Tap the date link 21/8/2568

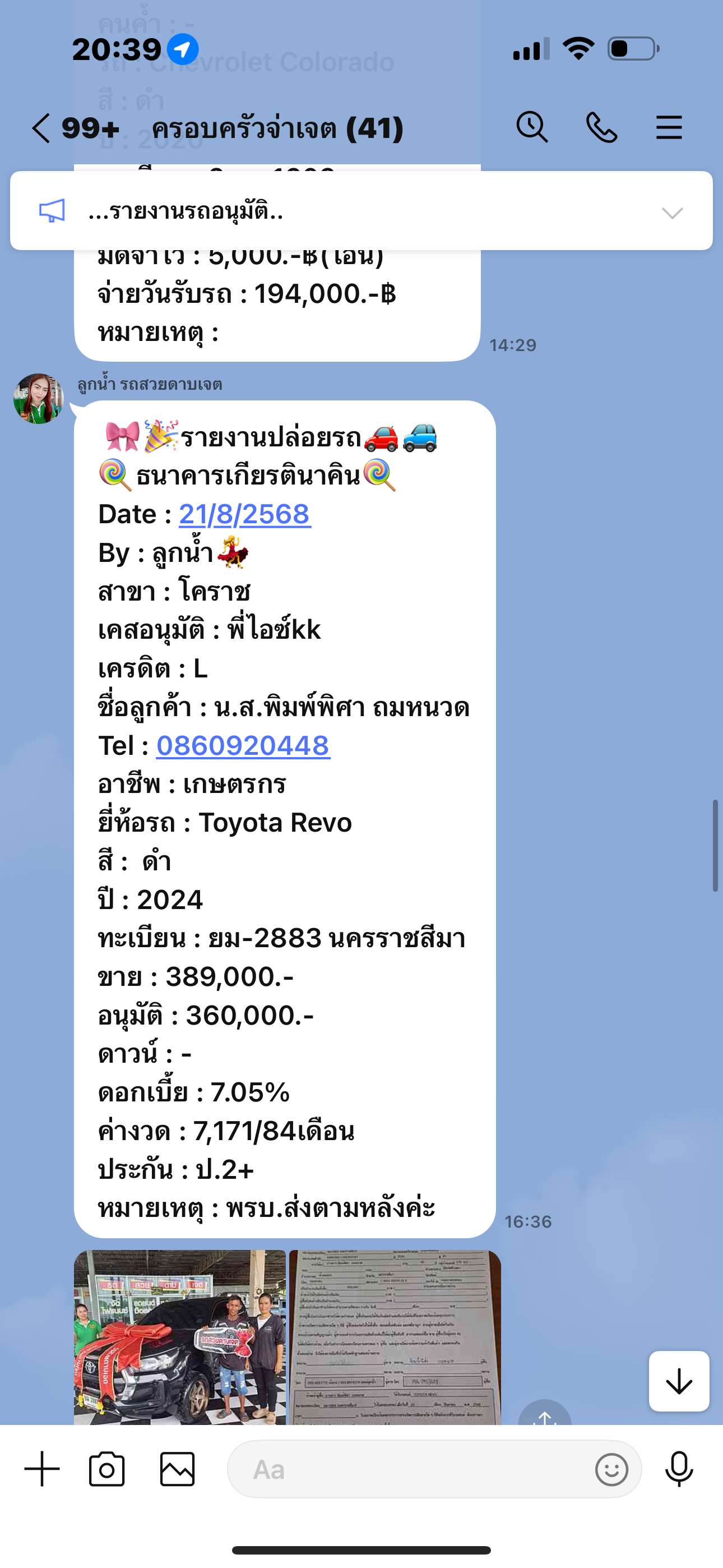tap(245, 514)
